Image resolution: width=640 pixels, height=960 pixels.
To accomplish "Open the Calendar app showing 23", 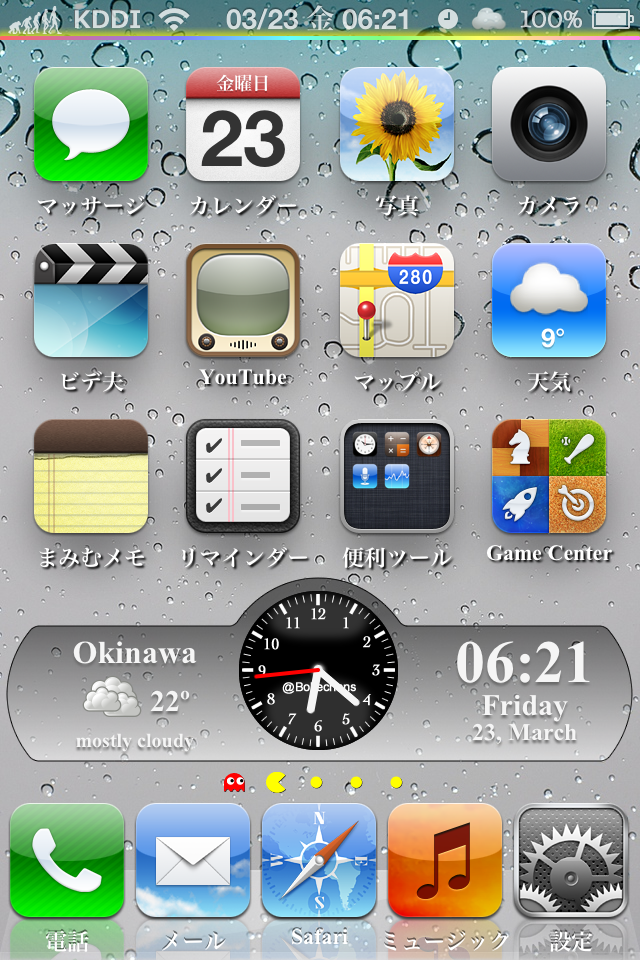I will (243, 125).
